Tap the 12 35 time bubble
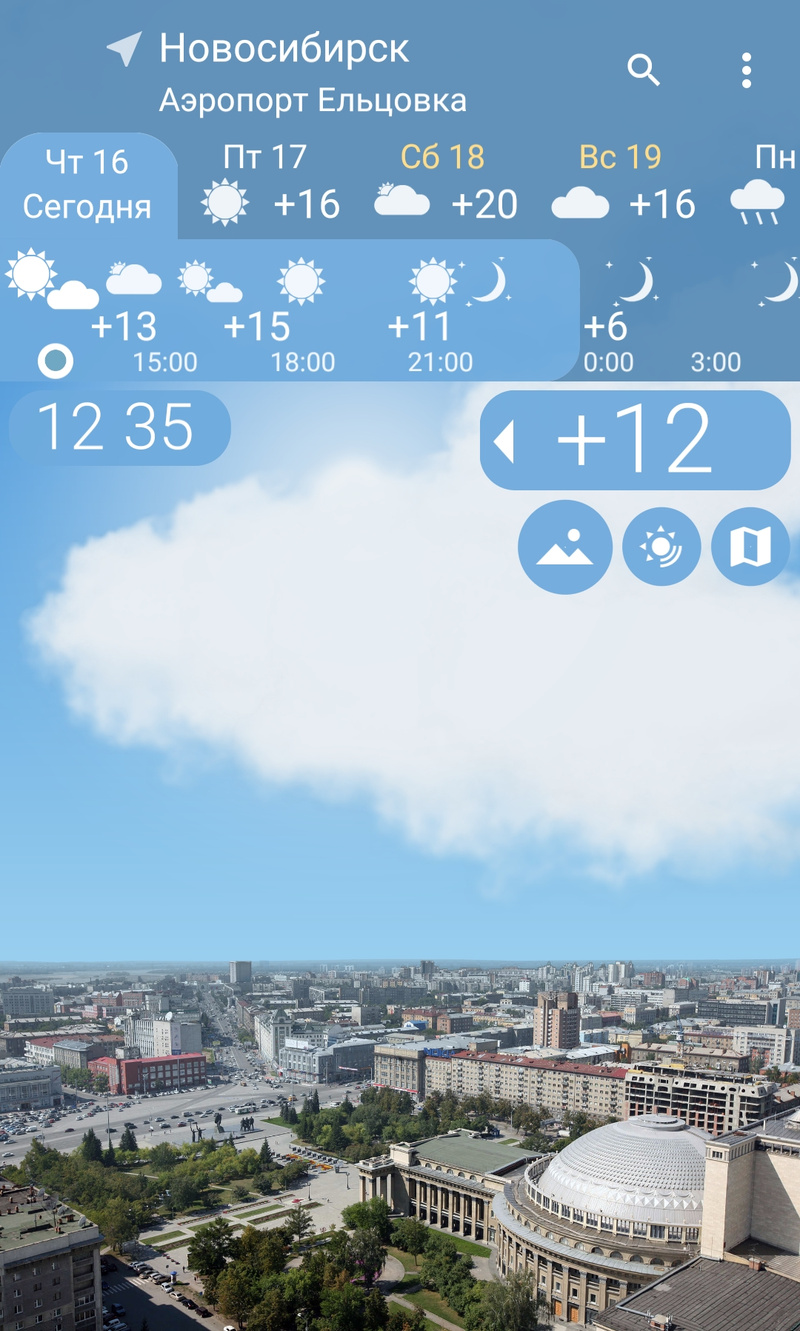 point(118,428)
